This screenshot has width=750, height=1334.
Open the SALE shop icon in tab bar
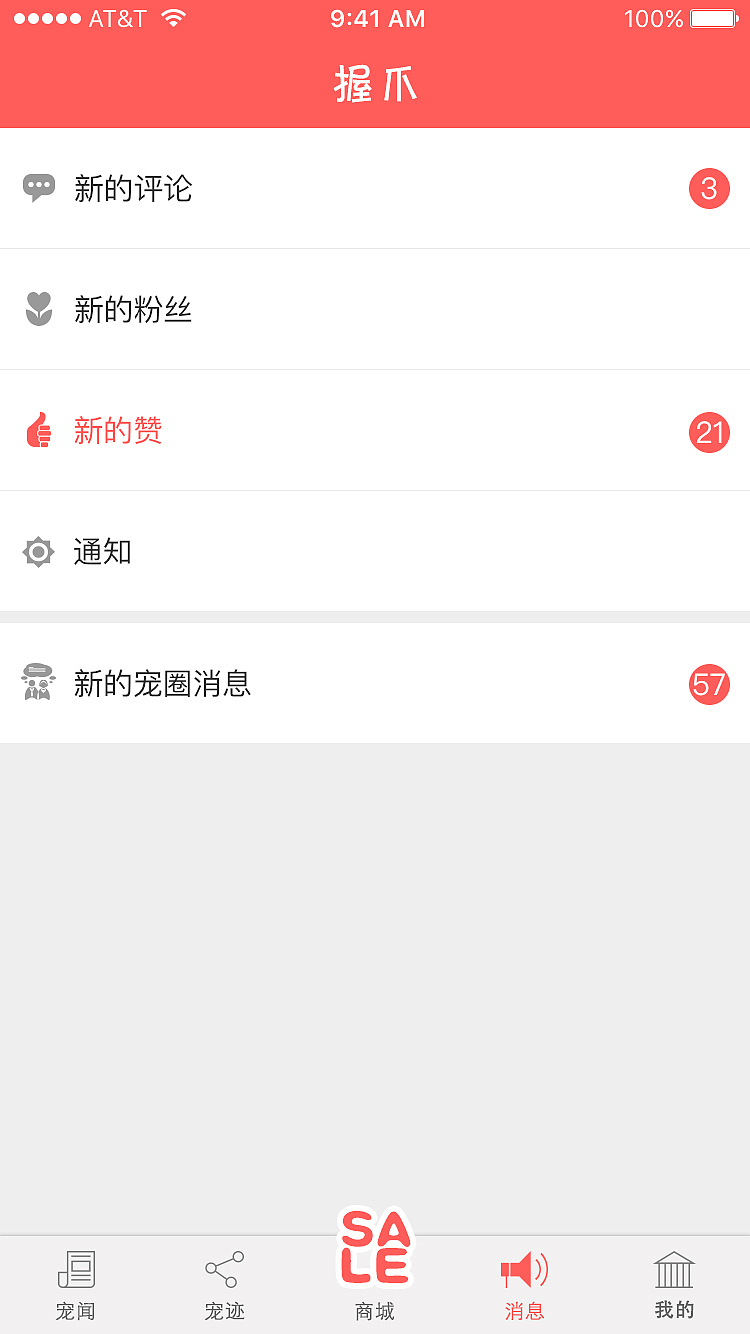click(x=375, y=1245)
